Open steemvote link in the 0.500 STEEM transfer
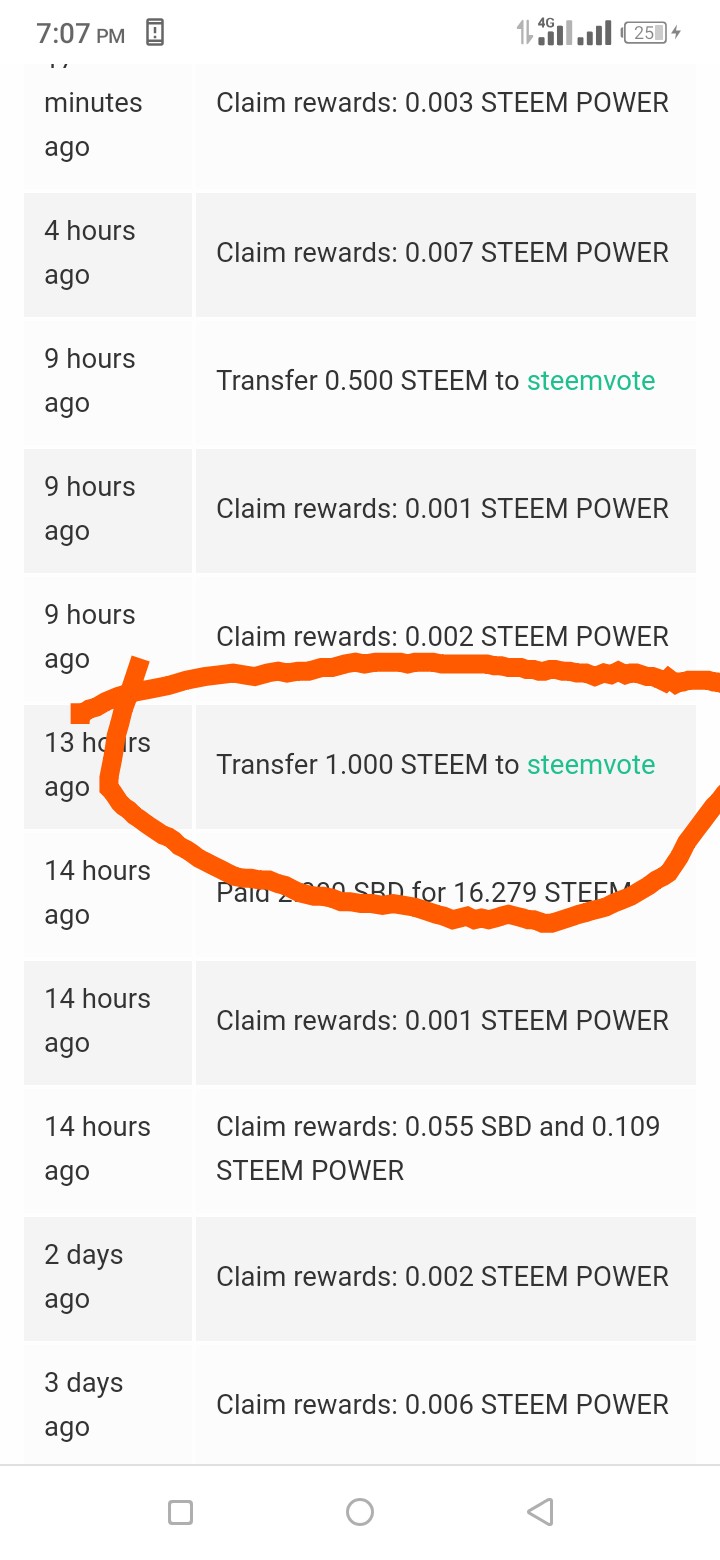Viewport: 720px width, 1560px height. coord(590,381)
